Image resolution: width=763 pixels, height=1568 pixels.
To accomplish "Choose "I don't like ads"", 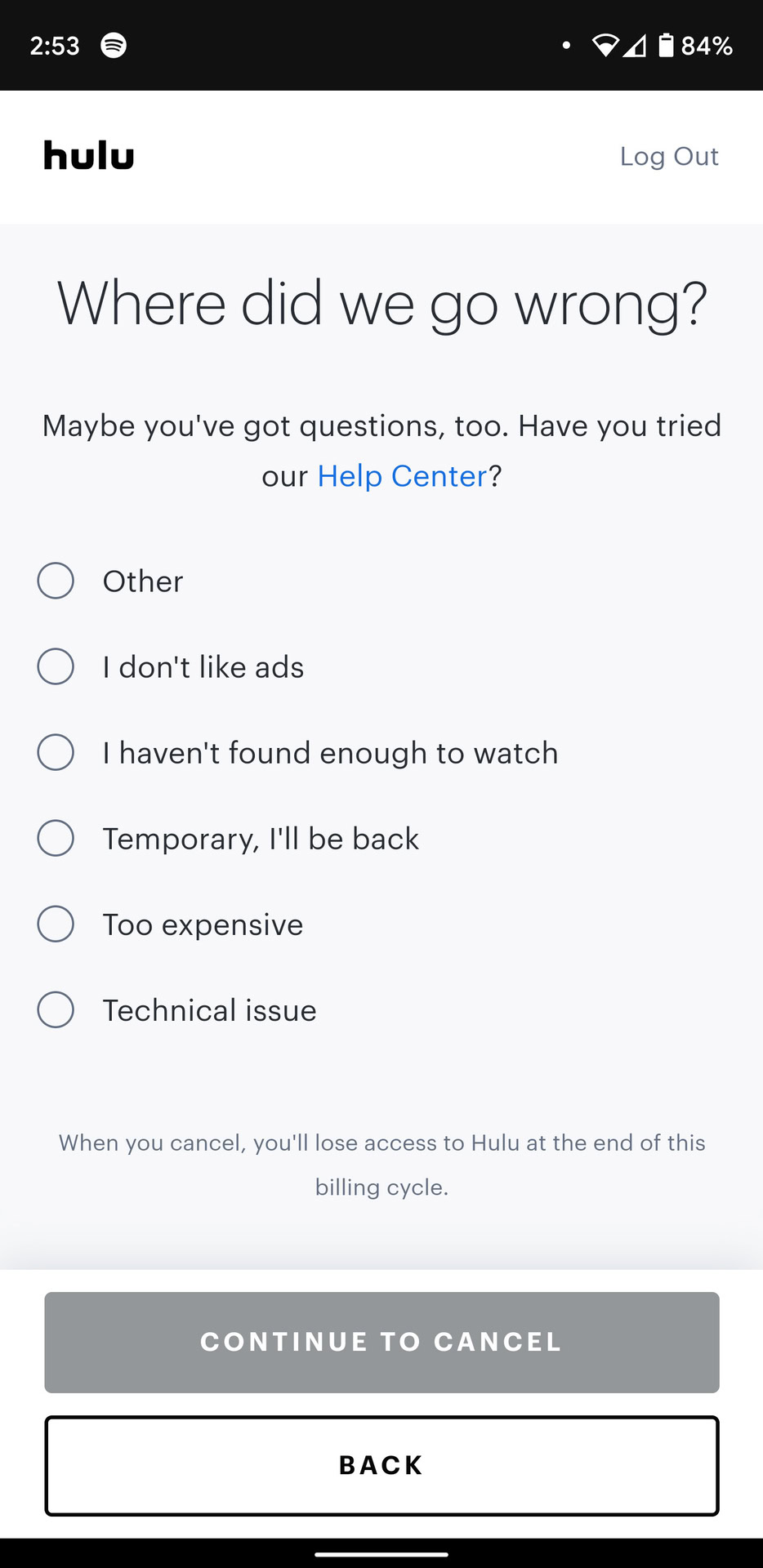I will [x=56, y=666].
